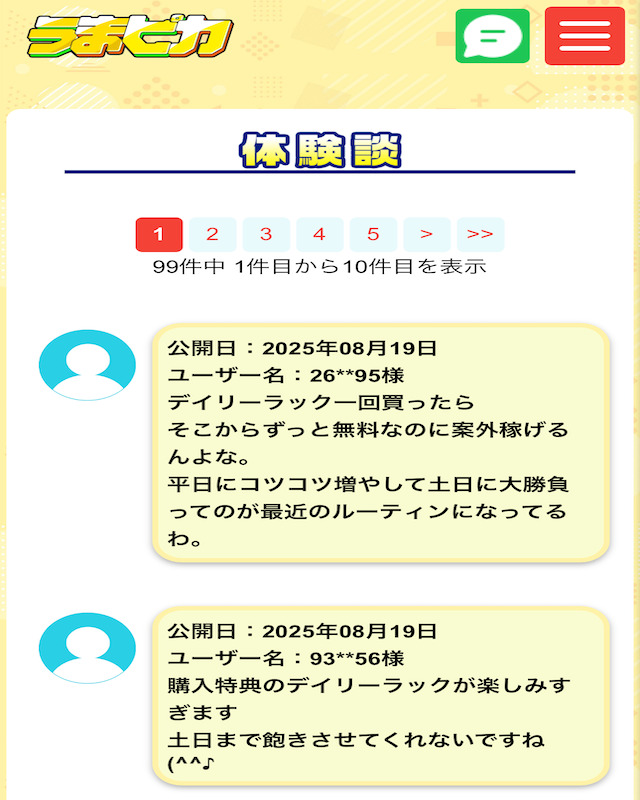Go to testimonials page 2
Viewport: 640px width, 800px height.
tap(212, 234)
